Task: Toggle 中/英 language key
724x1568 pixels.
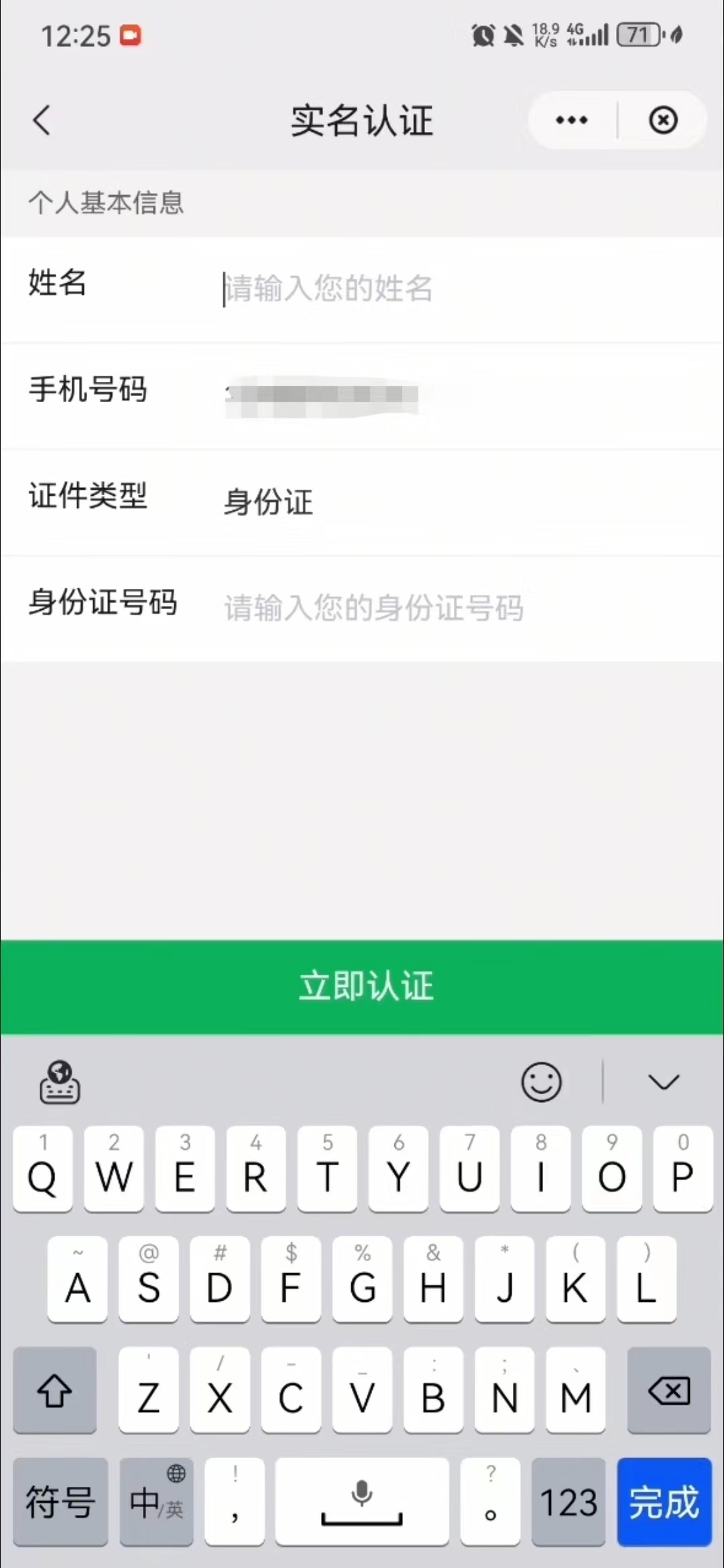Action: (x=156, y=1502)
